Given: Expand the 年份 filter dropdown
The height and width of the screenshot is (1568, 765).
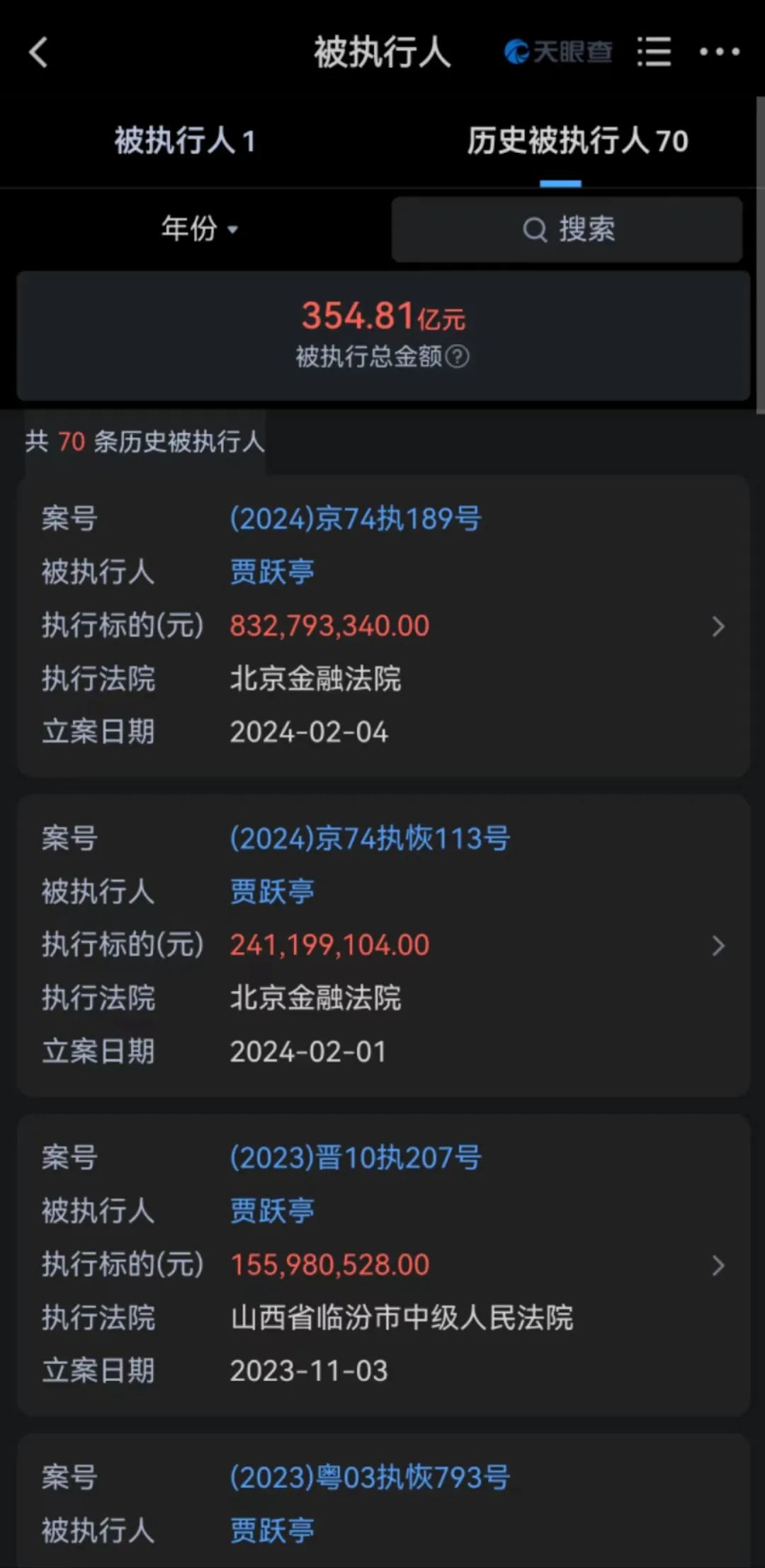Looking at the screenshot, I should point(200,229).
